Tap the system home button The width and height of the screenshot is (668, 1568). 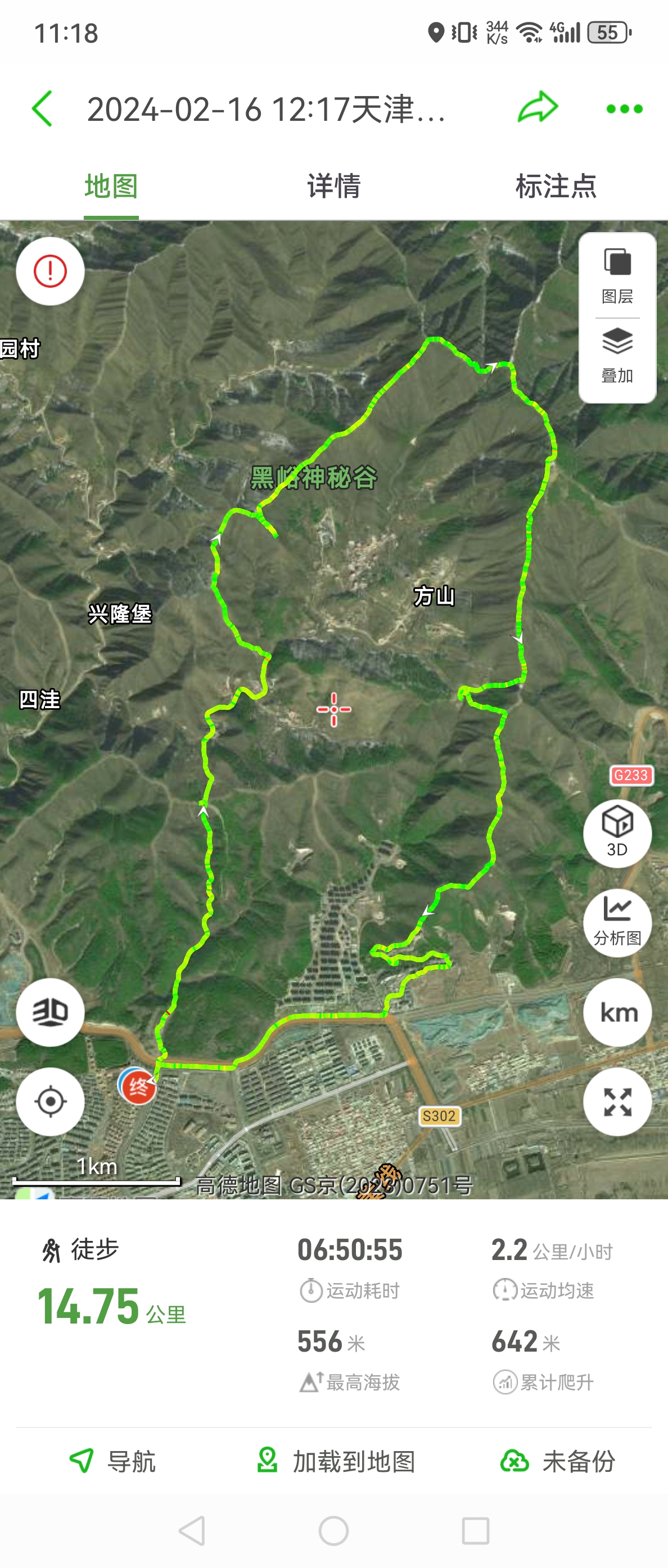point(333,1531)
